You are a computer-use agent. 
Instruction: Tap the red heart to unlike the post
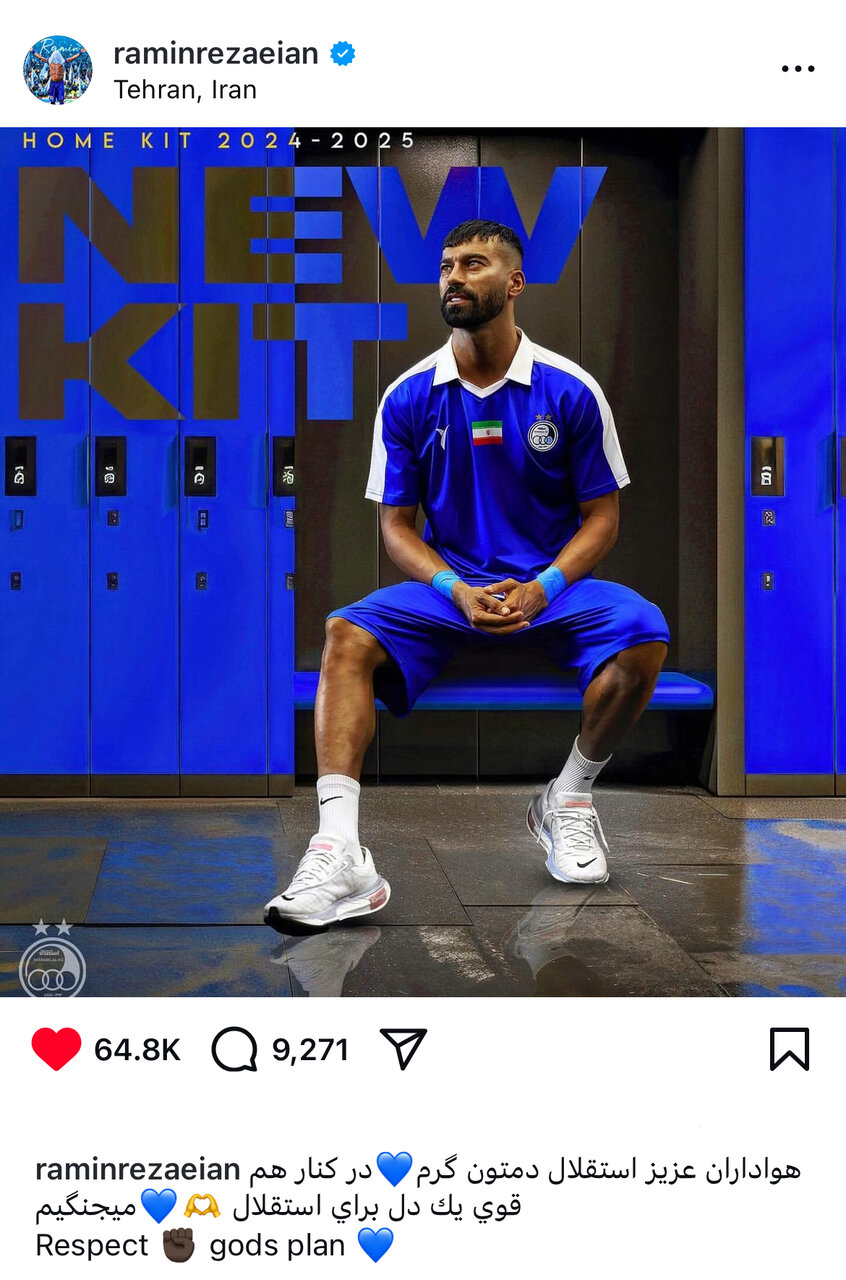56,1050
